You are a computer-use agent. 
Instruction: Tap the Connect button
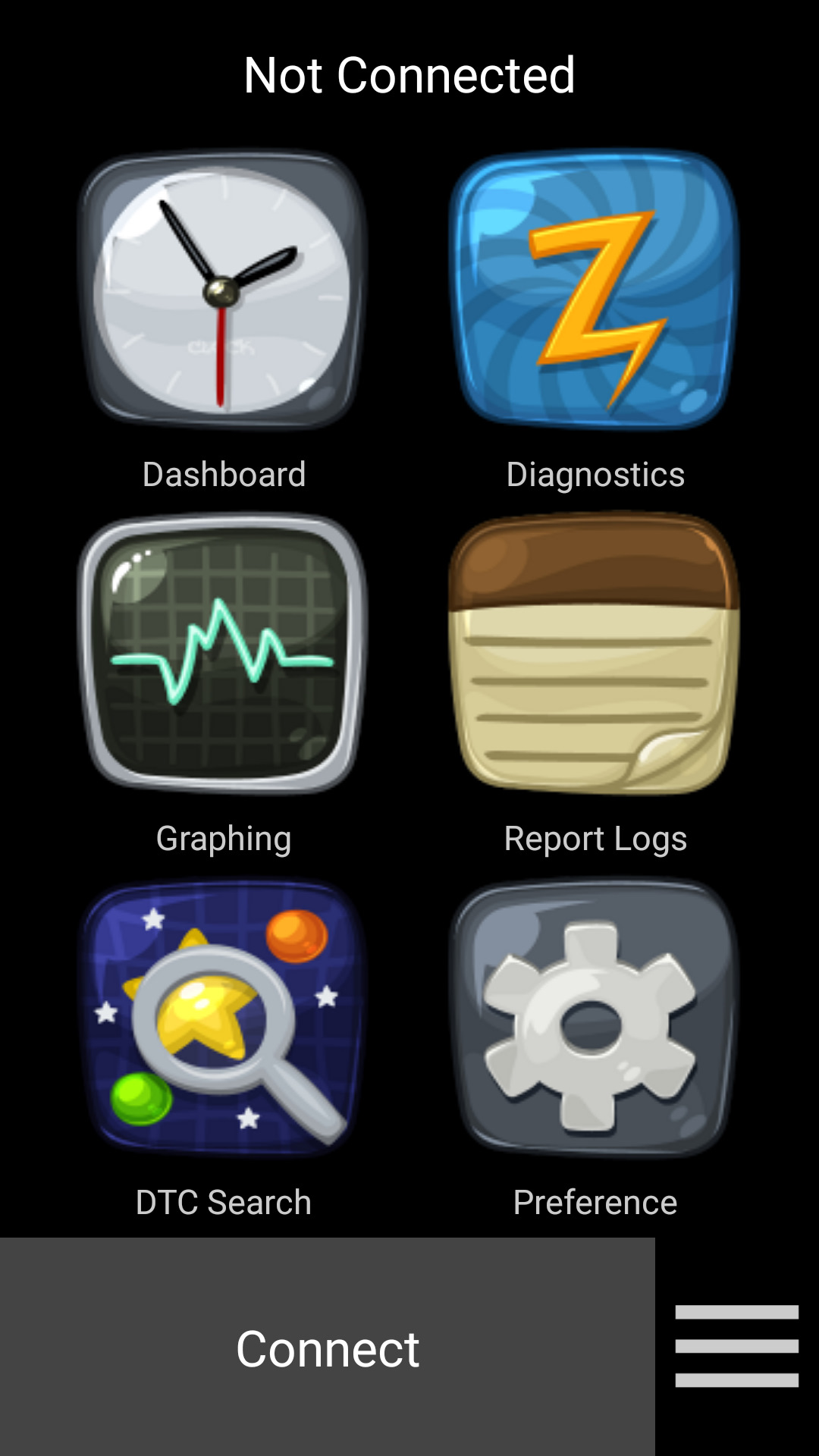(328, 1348)
